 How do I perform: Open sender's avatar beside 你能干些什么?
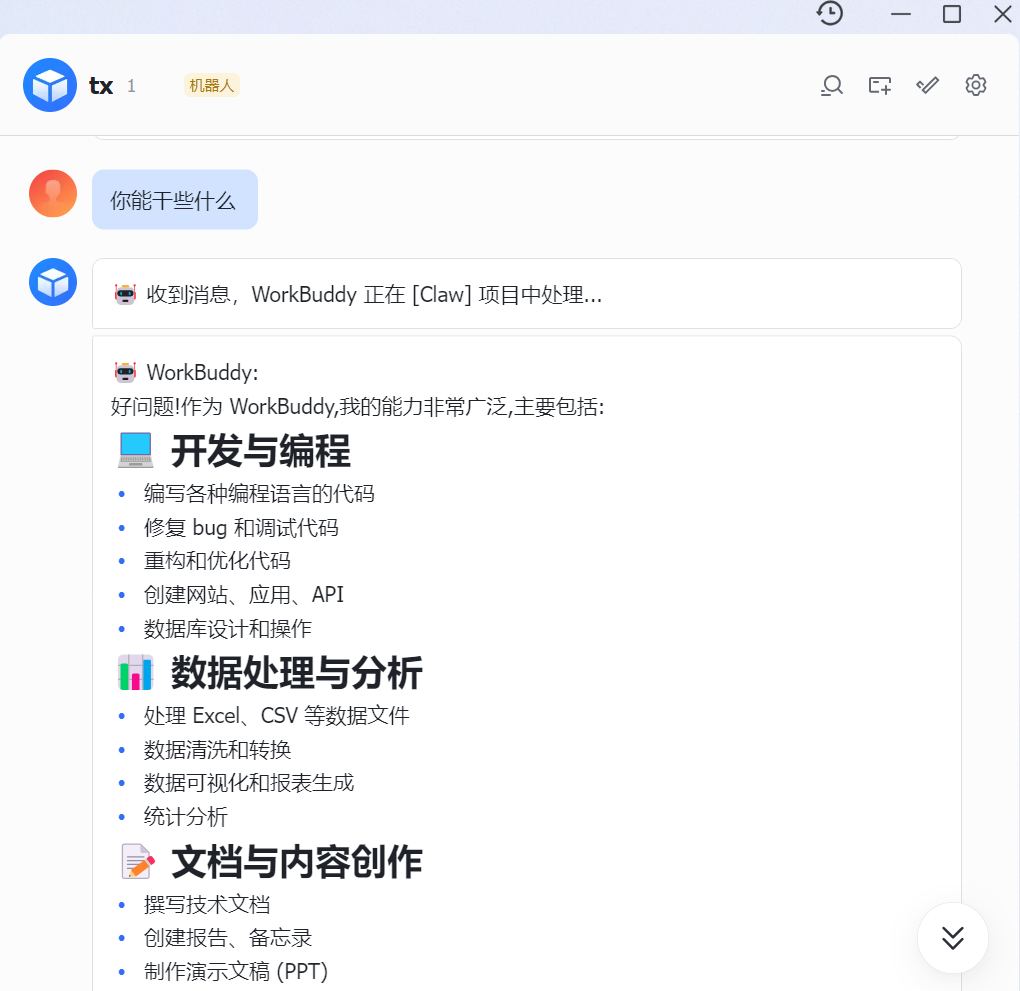pyautogui.click(x=53, y=194)
